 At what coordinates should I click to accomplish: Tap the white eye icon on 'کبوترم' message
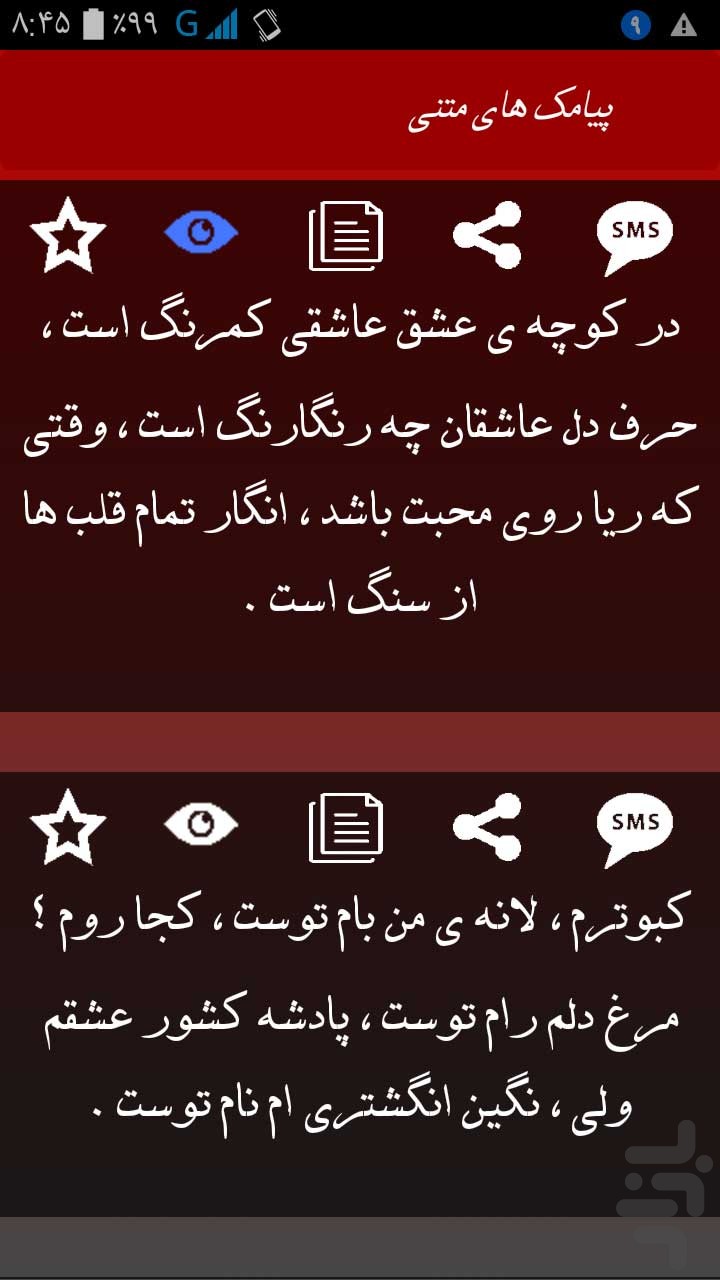tap(201, 825)
